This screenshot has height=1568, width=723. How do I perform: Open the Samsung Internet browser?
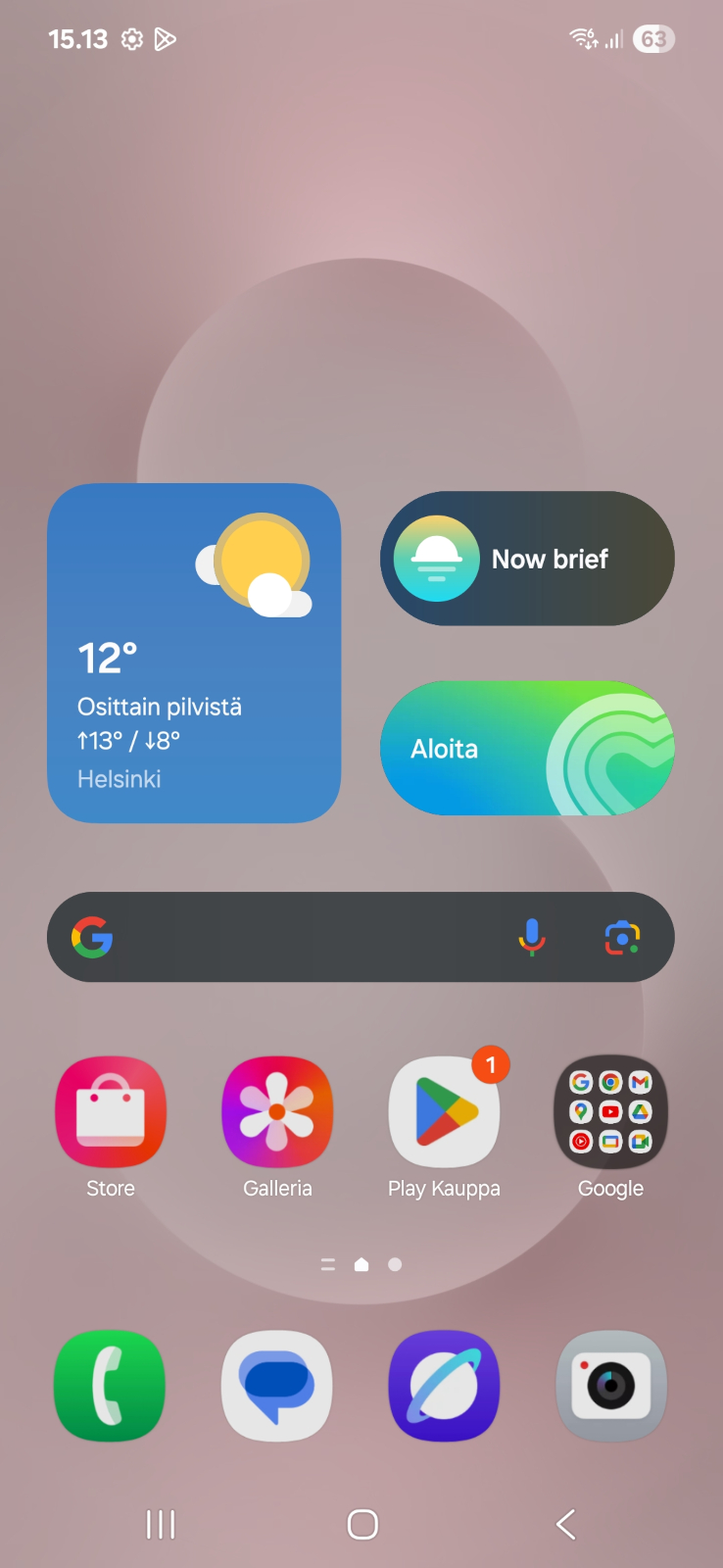tap(444, 1386)
